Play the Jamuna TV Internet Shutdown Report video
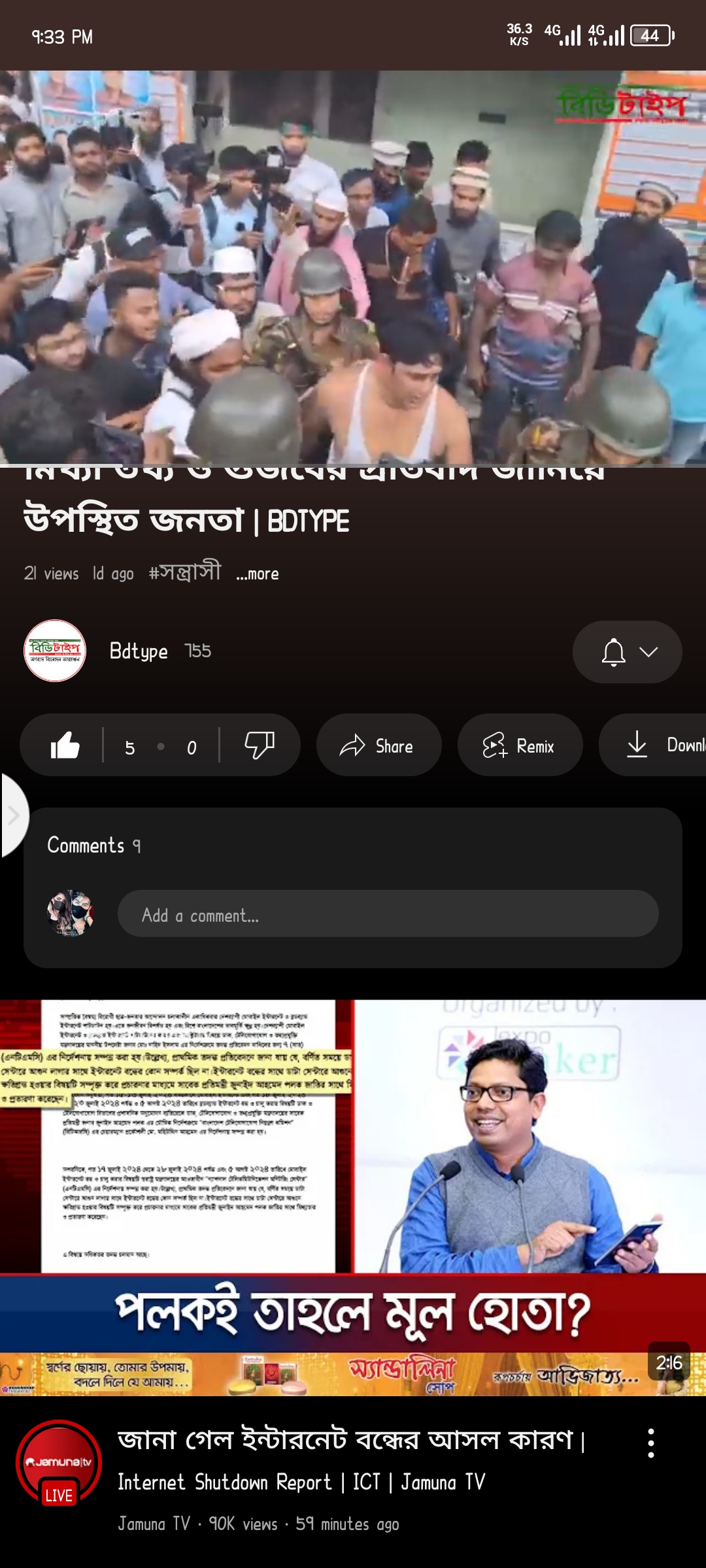 pyautogui.click(x=353, y=1198)
